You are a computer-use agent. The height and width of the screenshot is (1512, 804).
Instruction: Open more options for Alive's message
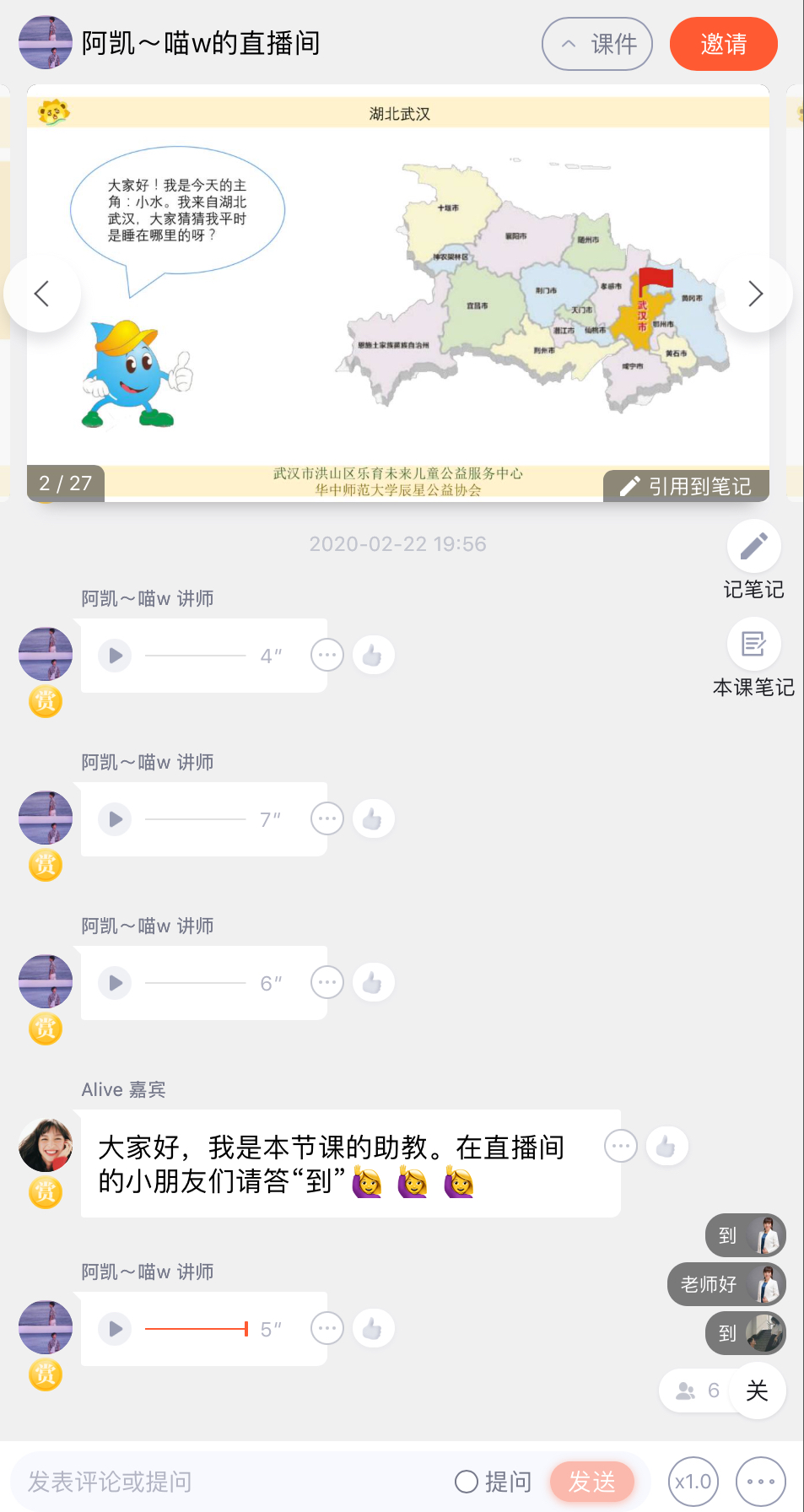(x=621, y=1146)
